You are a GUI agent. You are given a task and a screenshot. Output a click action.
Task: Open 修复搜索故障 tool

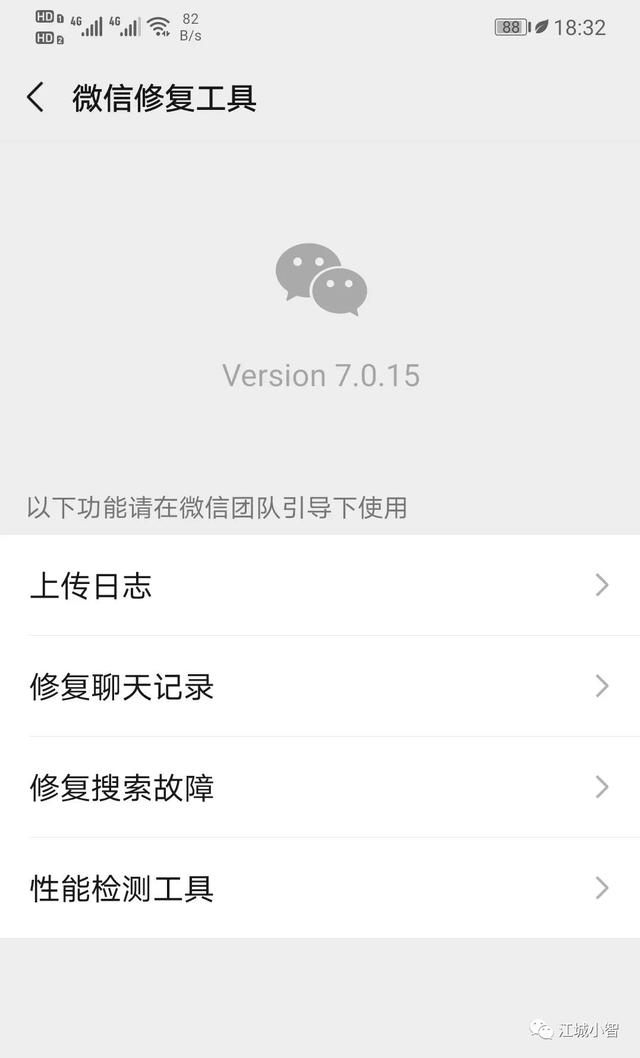coord(320,788)
